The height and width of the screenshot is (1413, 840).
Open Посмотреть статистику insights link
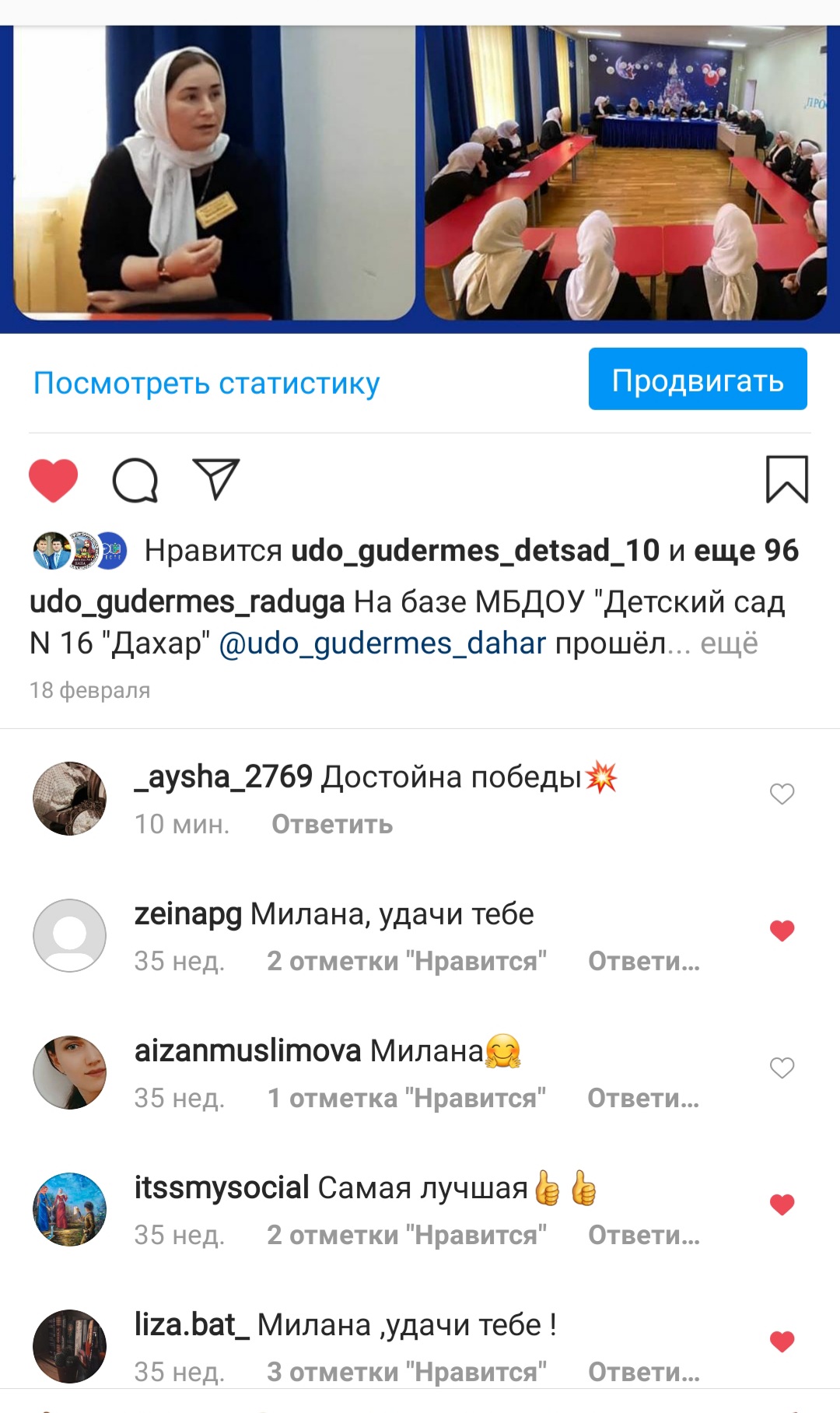click(206, 383)
